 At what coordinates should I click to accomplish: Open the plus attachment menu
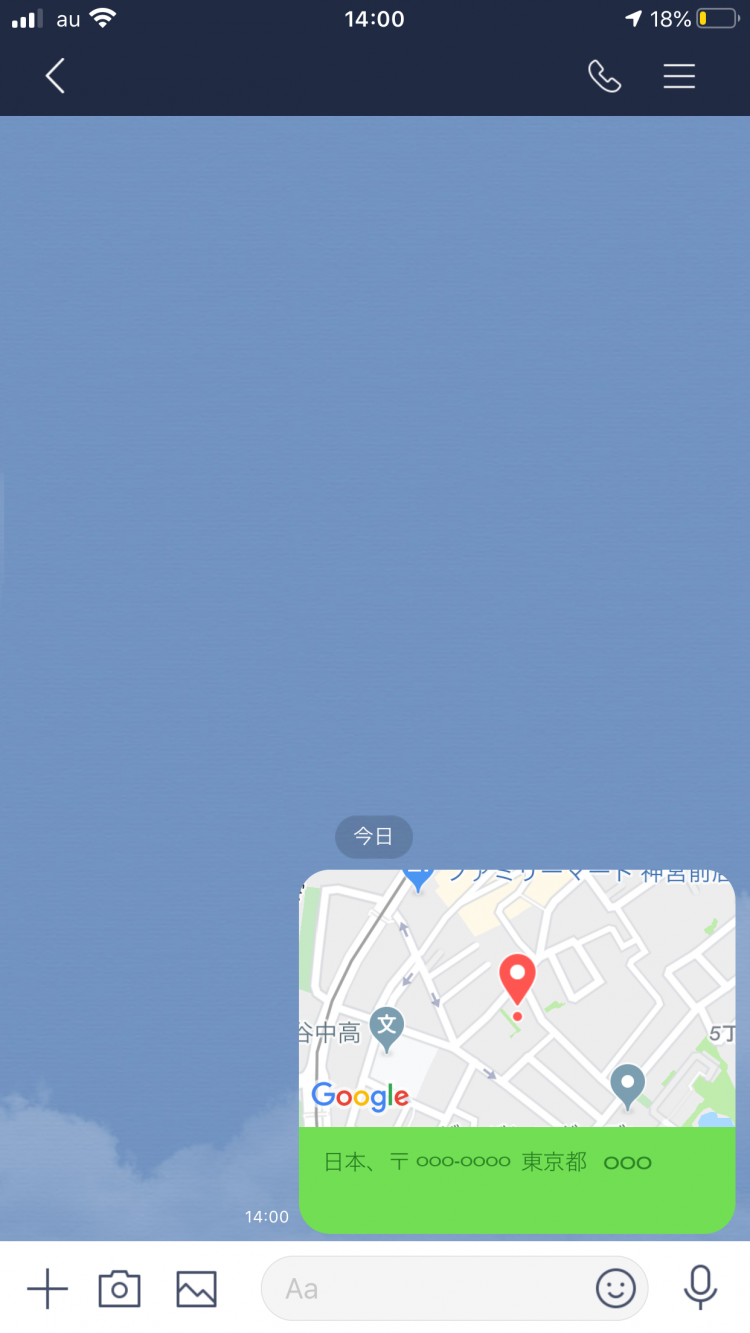click(x=47, y=1288)
